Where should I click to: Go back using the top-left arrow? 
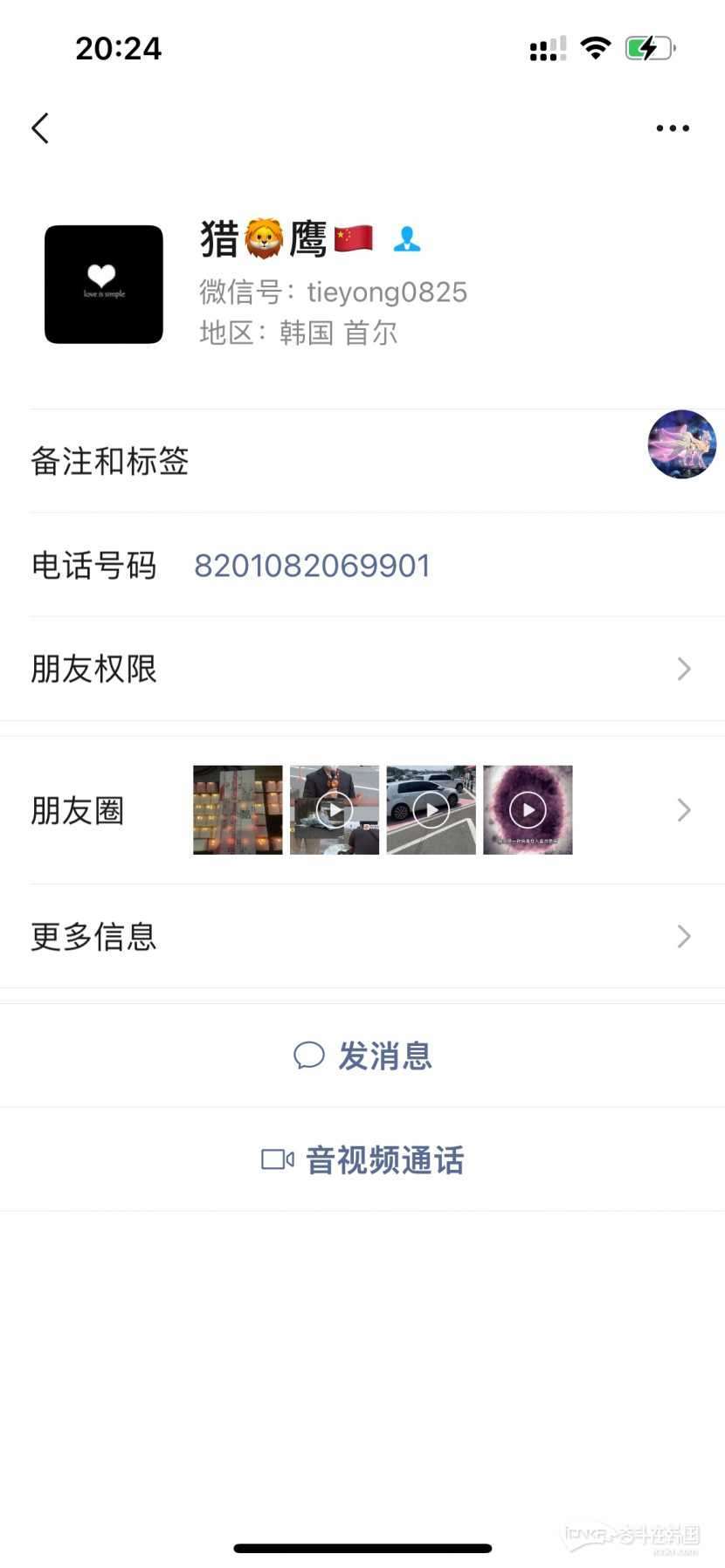tap(40, 128)
